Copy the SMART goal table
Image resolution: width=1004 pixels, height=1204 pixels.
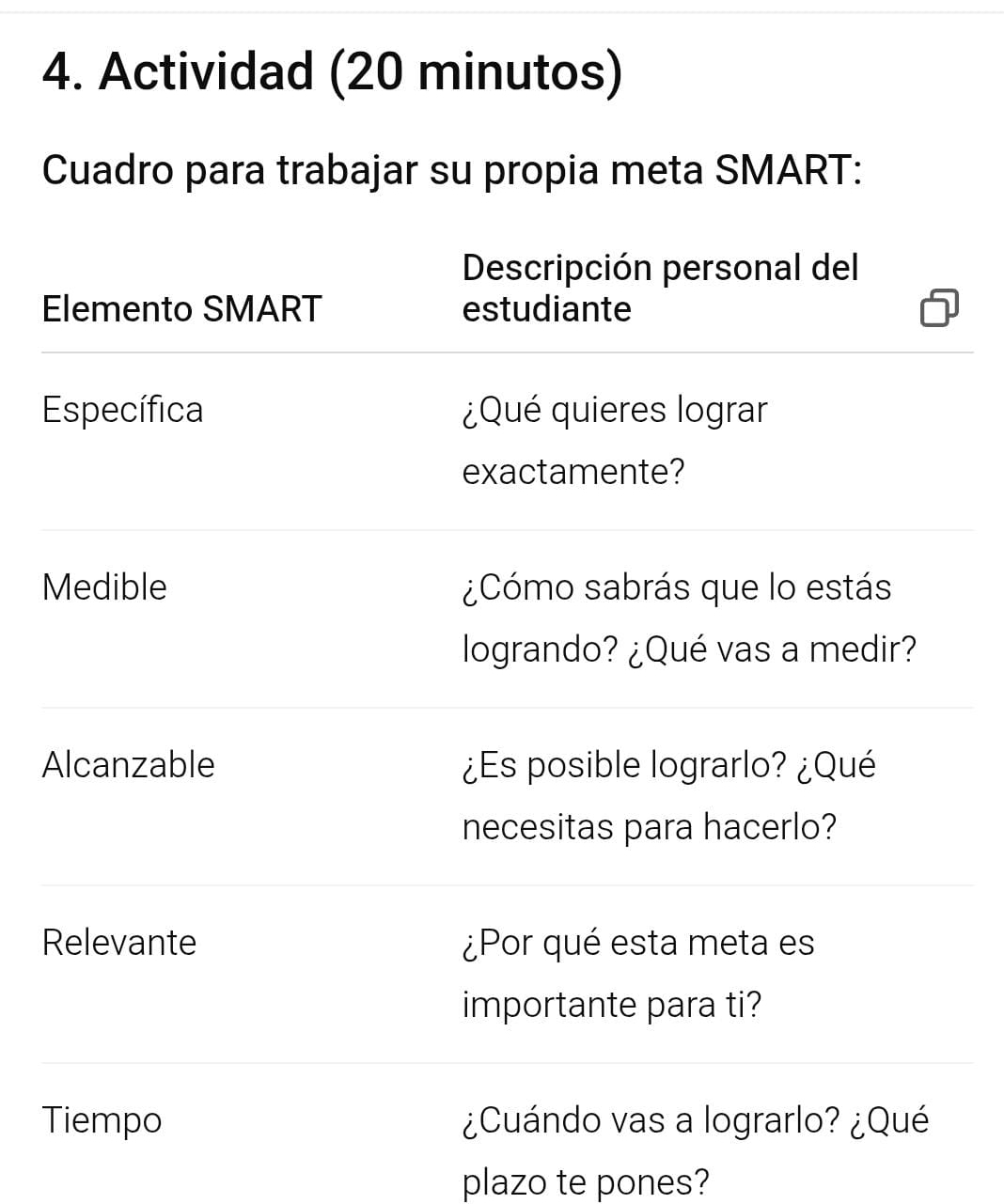938,307
